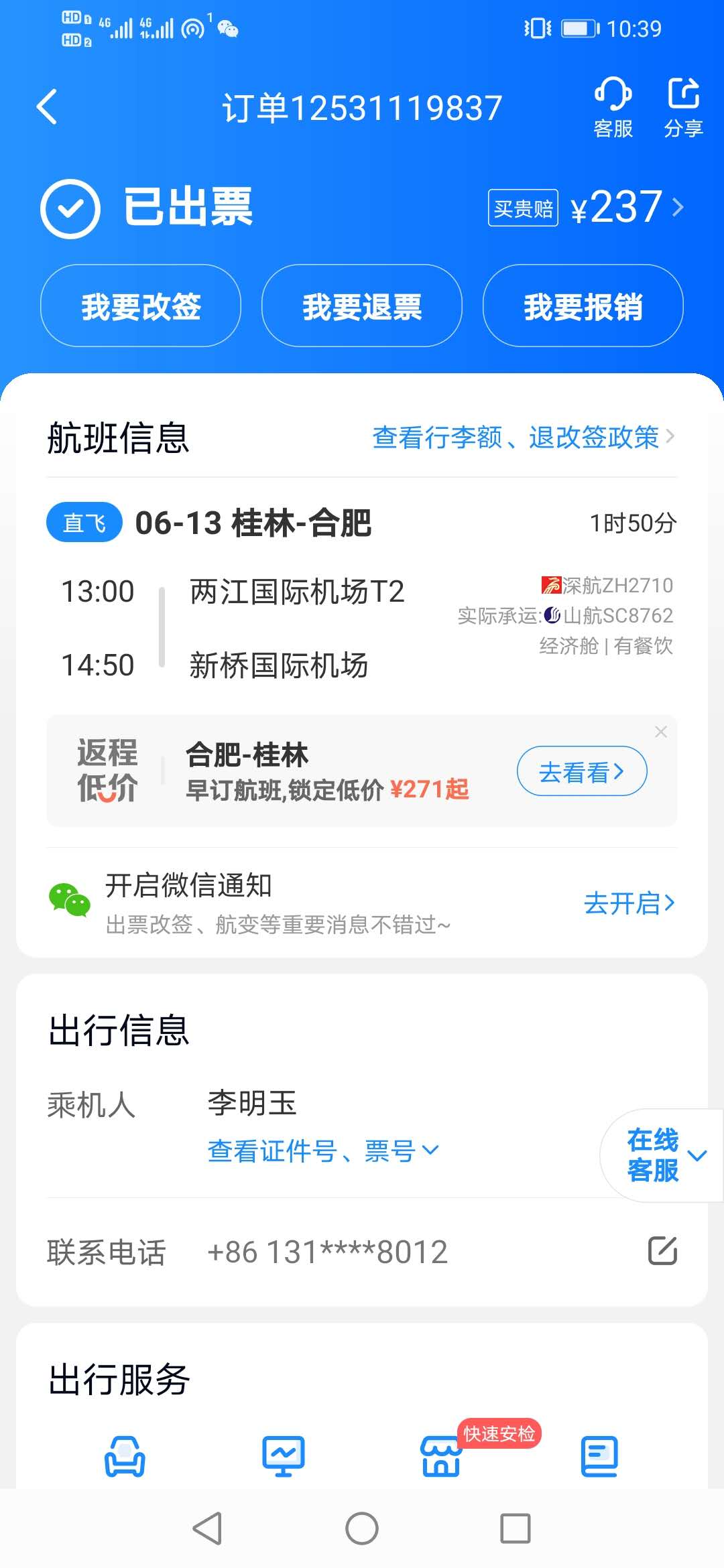
Task: Tap 我要改签 to change the flight
Action: point(141,306)
